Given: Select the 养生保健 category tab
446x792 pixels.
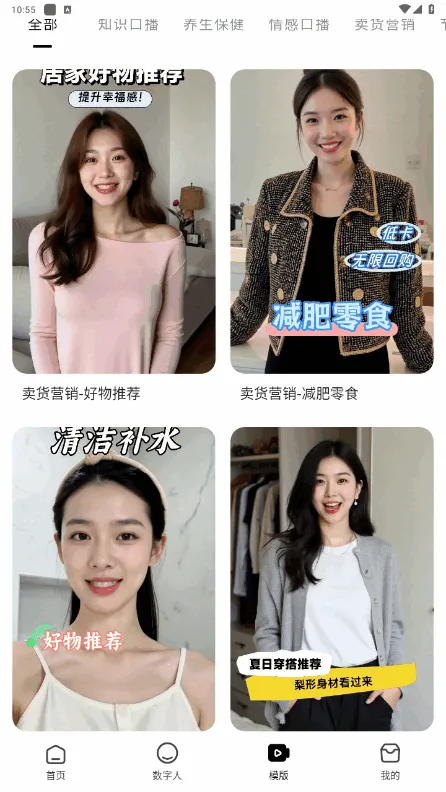Looking at the screenshot, I should (214, 24).
